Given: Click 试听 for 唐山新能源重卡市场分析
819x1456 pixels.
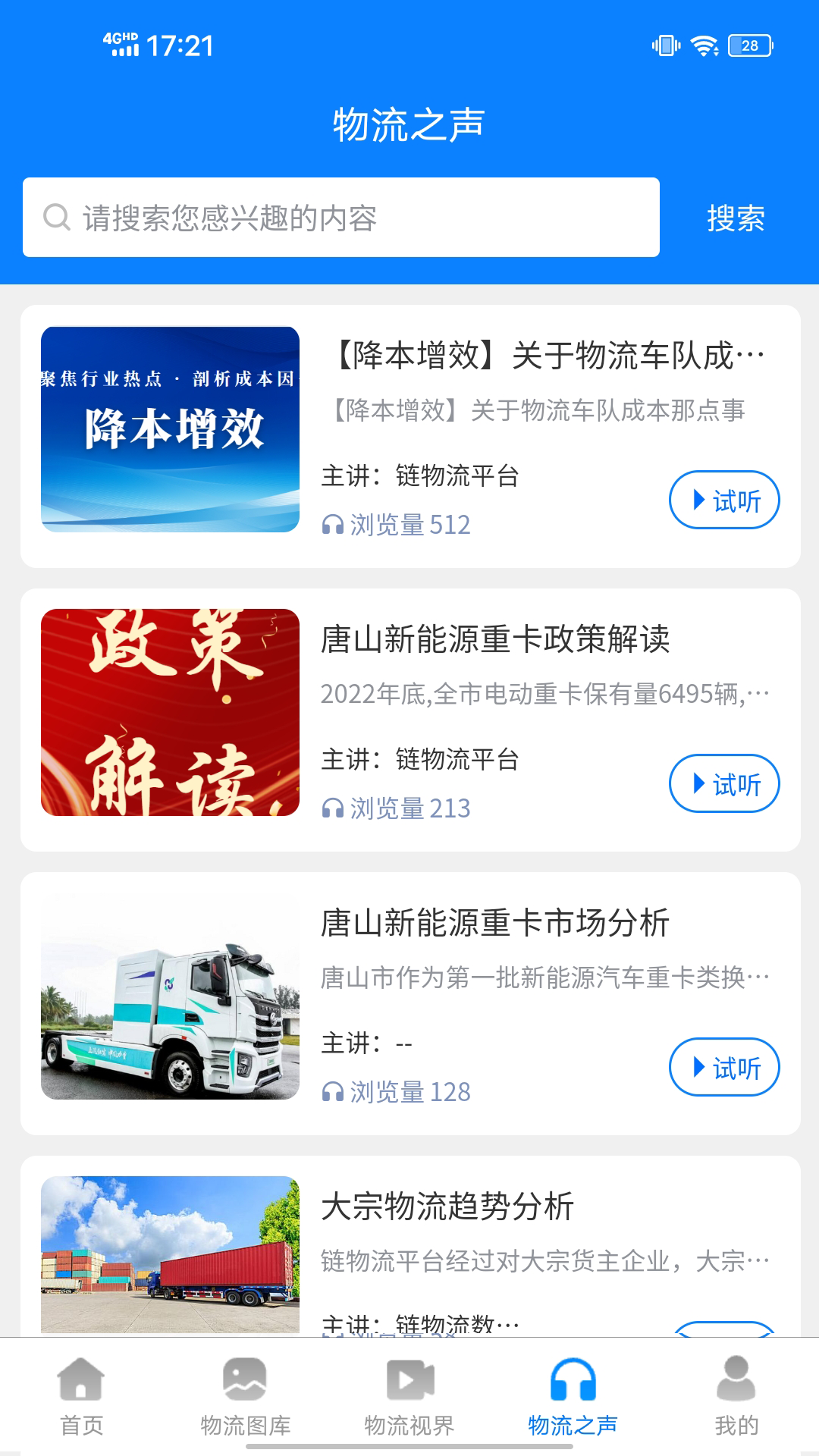Looking at the screenshot, I should (x=723, y=1068).
